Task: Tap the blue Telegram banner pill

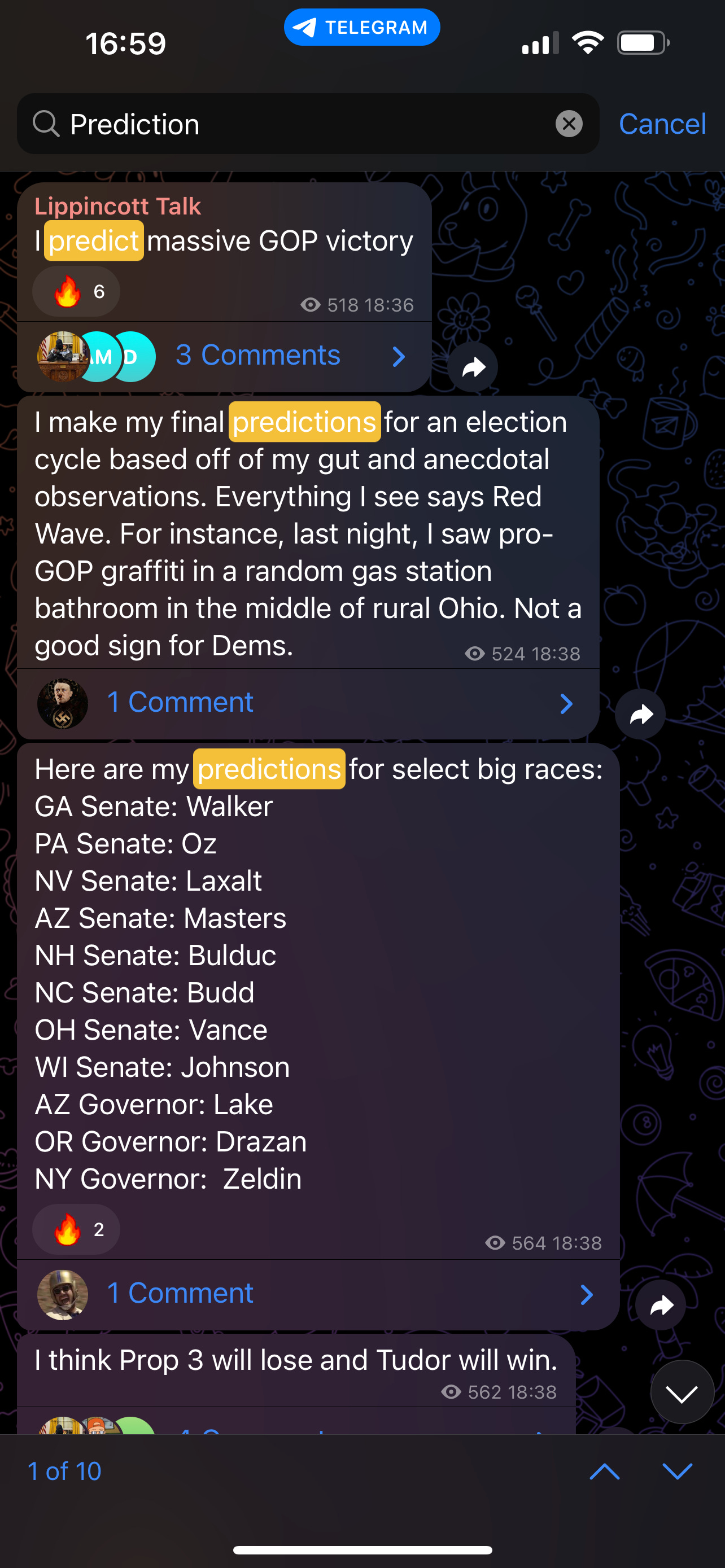Action: [361, 27]
